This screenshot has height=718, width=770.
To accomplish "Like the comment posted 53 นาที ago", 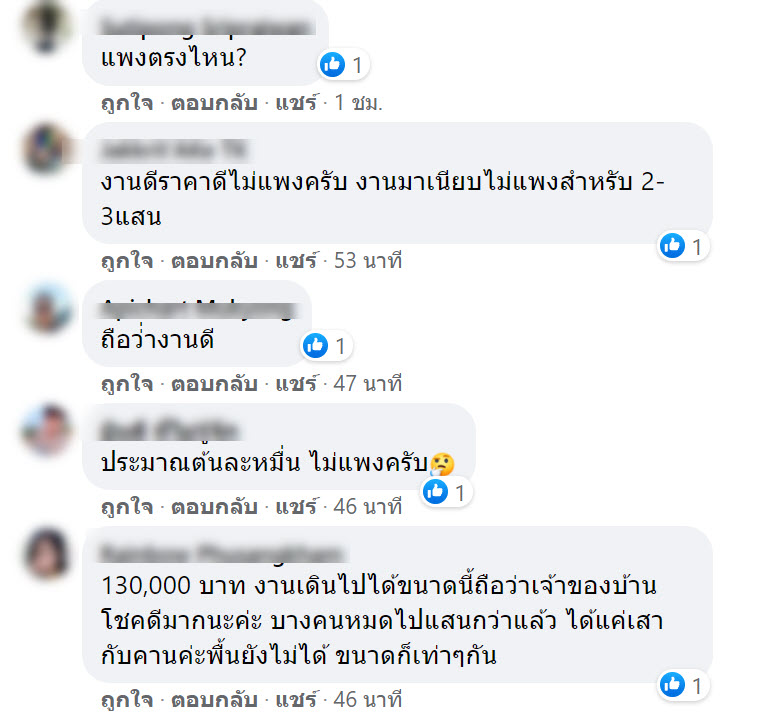I will pyautogui.click(x=126, y=261).
